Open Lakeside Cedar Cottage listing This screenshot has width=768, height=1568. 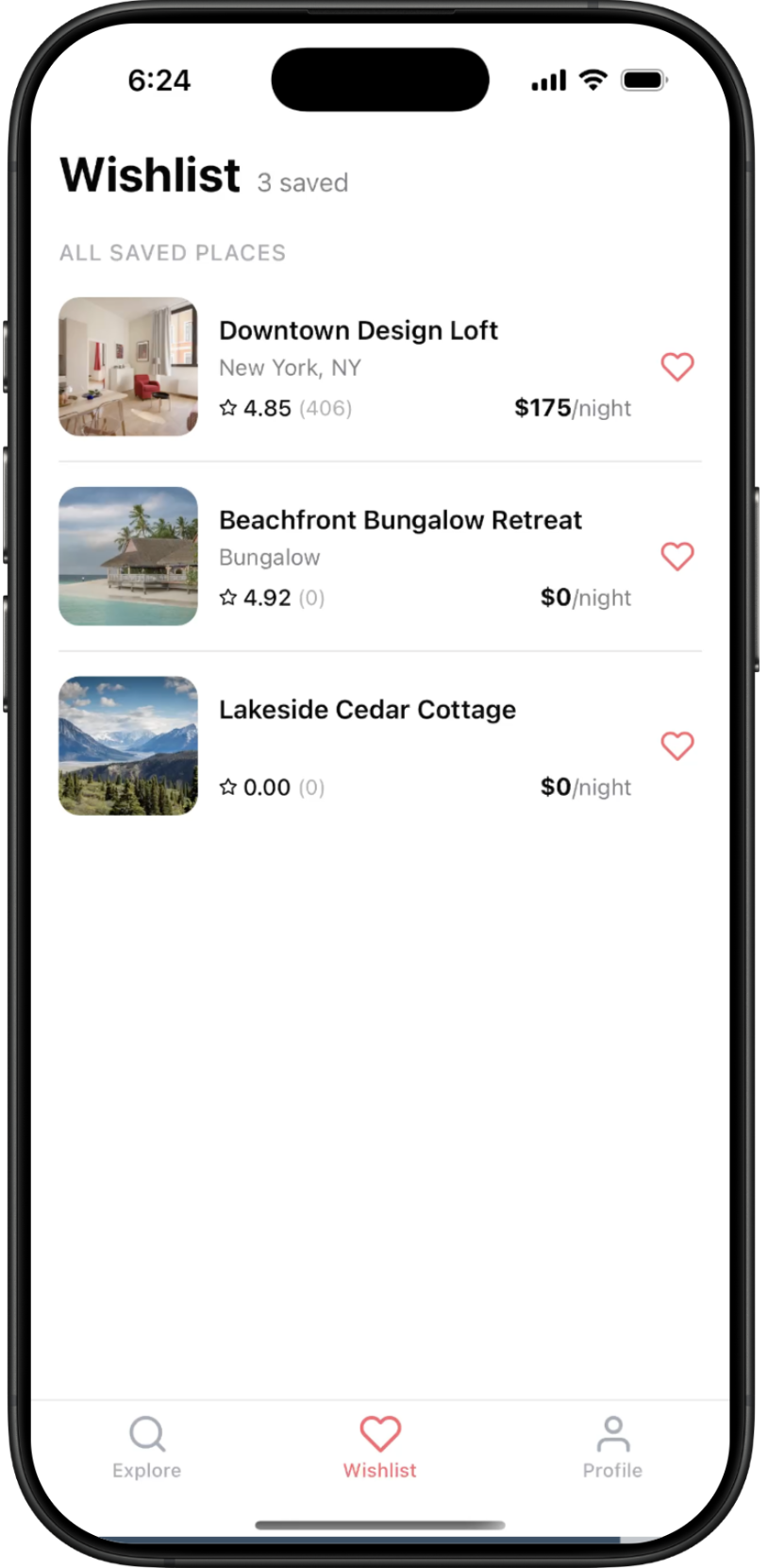click(367, 711)
